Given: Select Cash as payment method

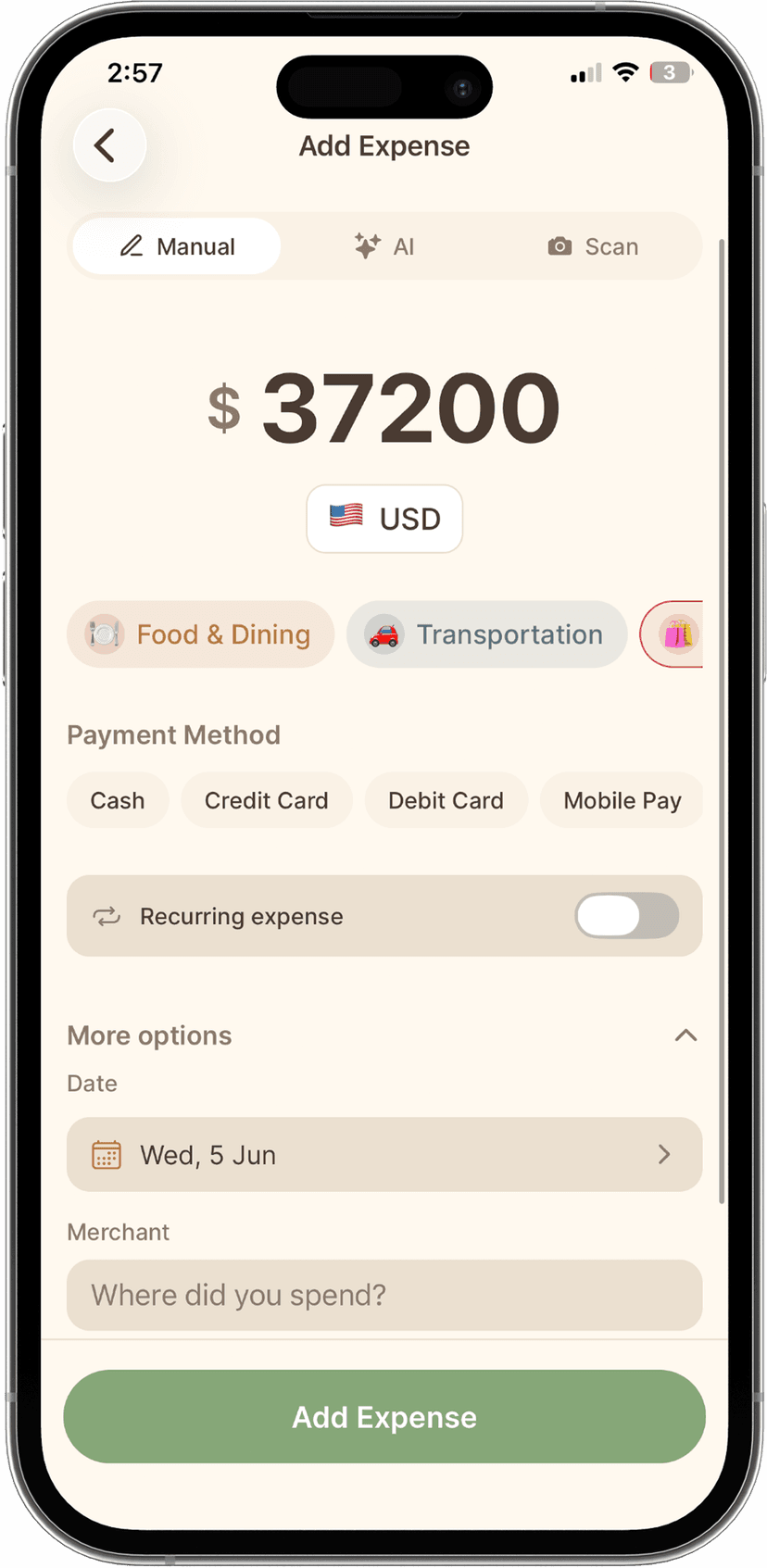Looking at the screenshot, I should pos(118,800).
